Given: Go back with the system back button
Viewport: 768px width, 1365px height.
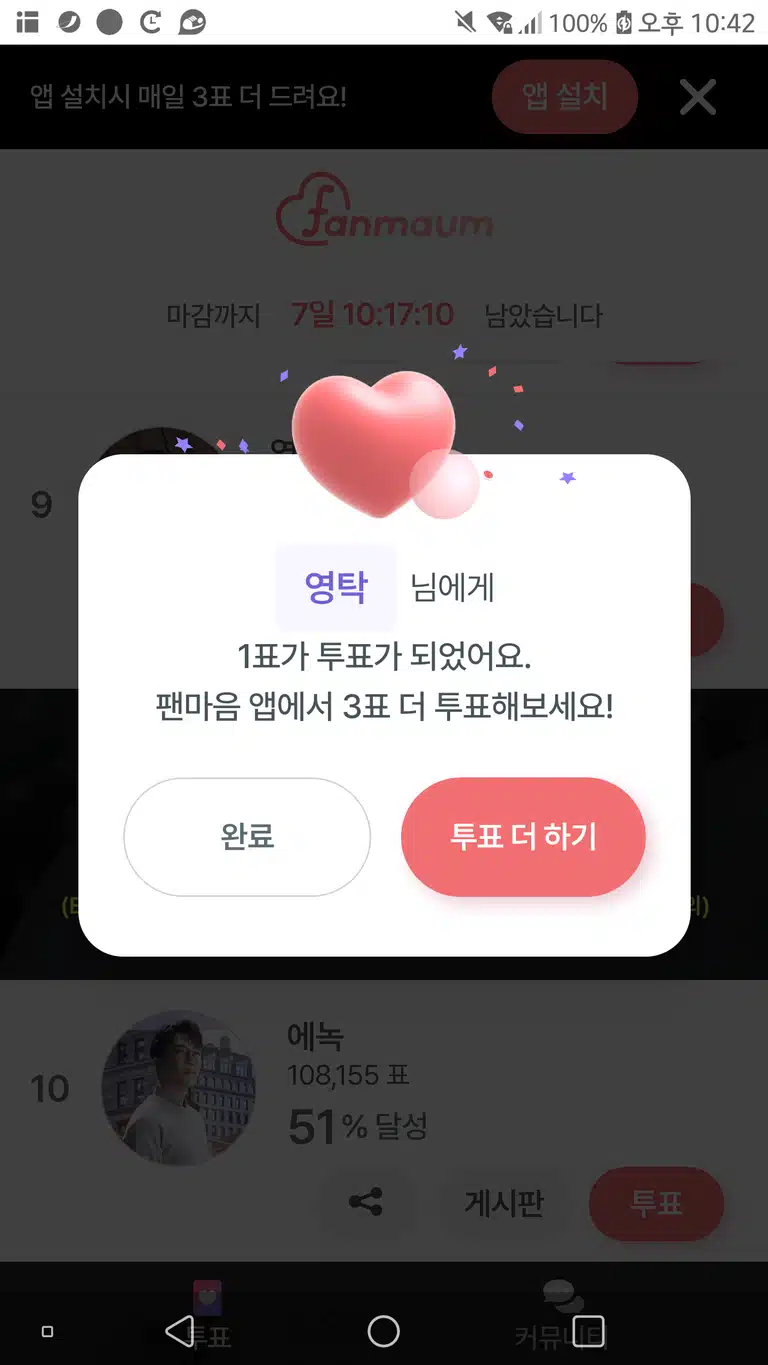Looking at the screenshot, I should 180,1331.
